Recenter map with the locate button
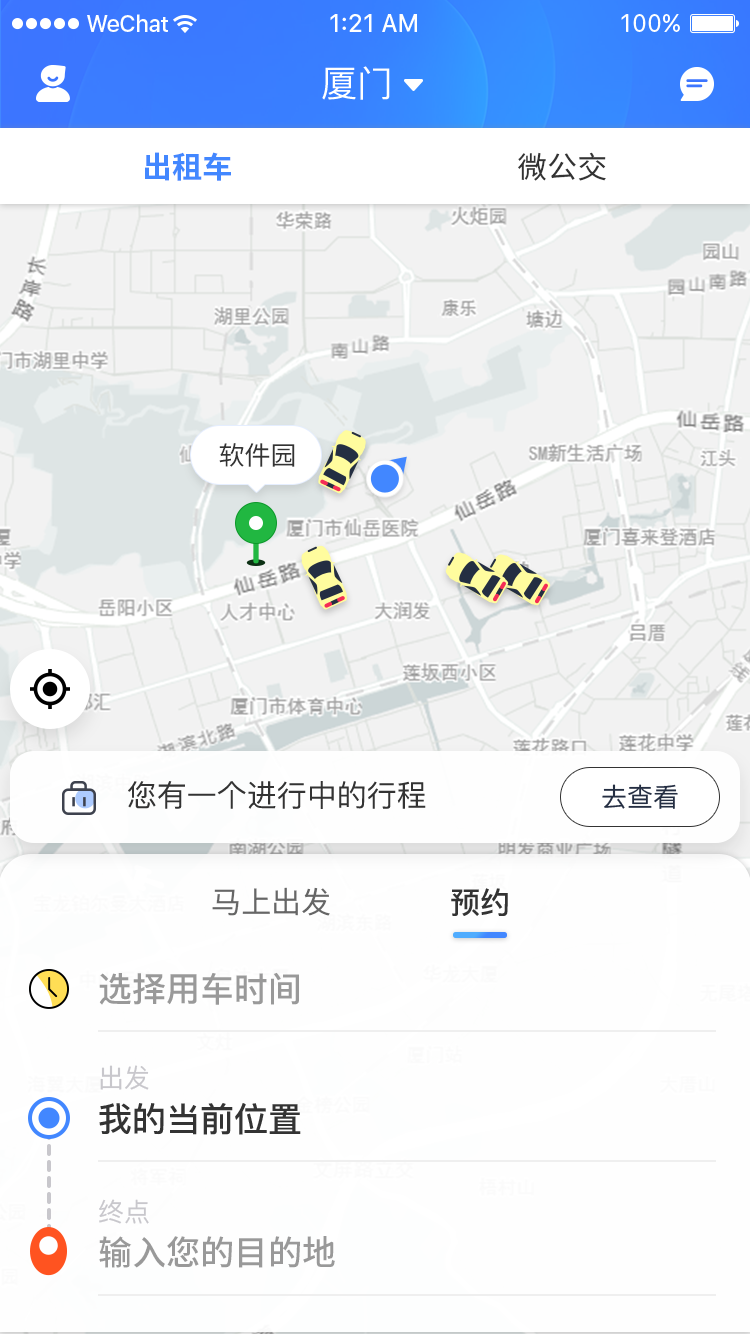 [50, 689]
